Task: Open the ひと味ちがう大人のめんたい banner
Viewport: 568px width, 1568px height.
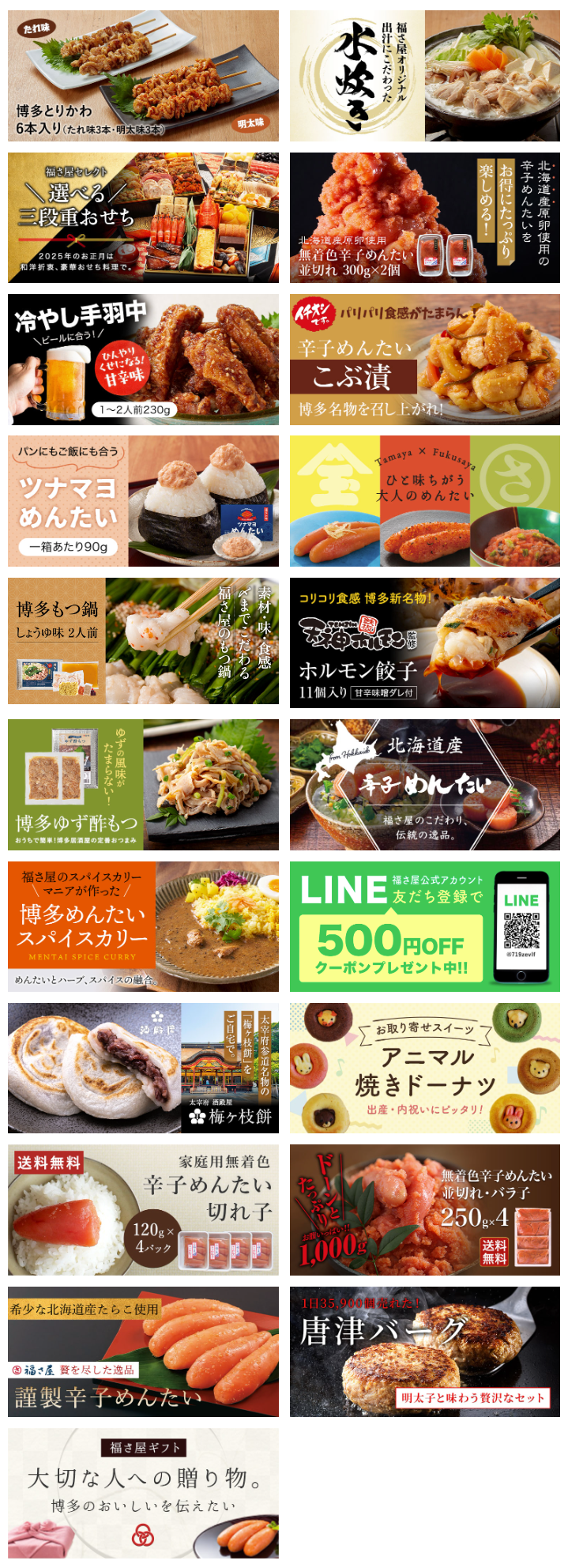Action: point(424,501)
